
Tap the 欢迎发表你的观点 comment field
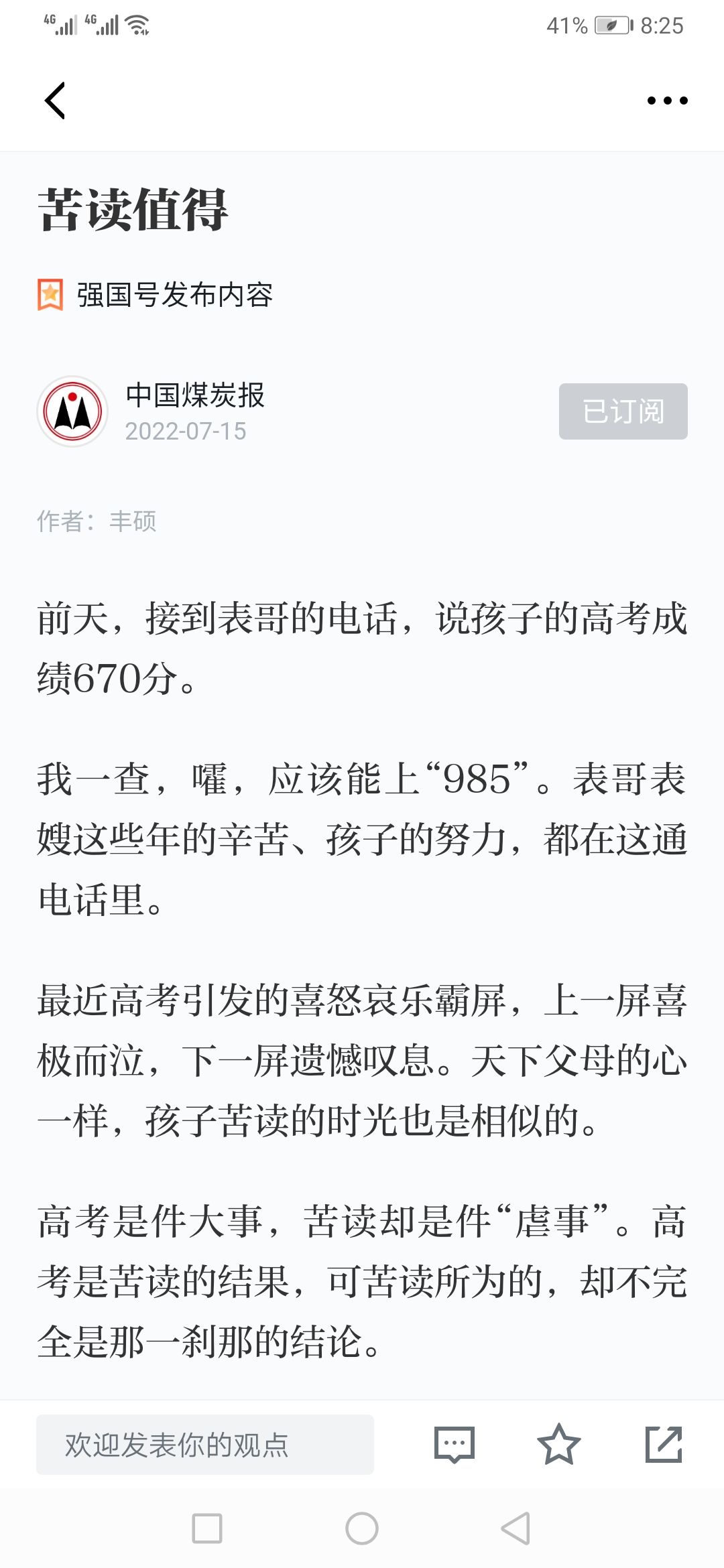(204, 1445)
